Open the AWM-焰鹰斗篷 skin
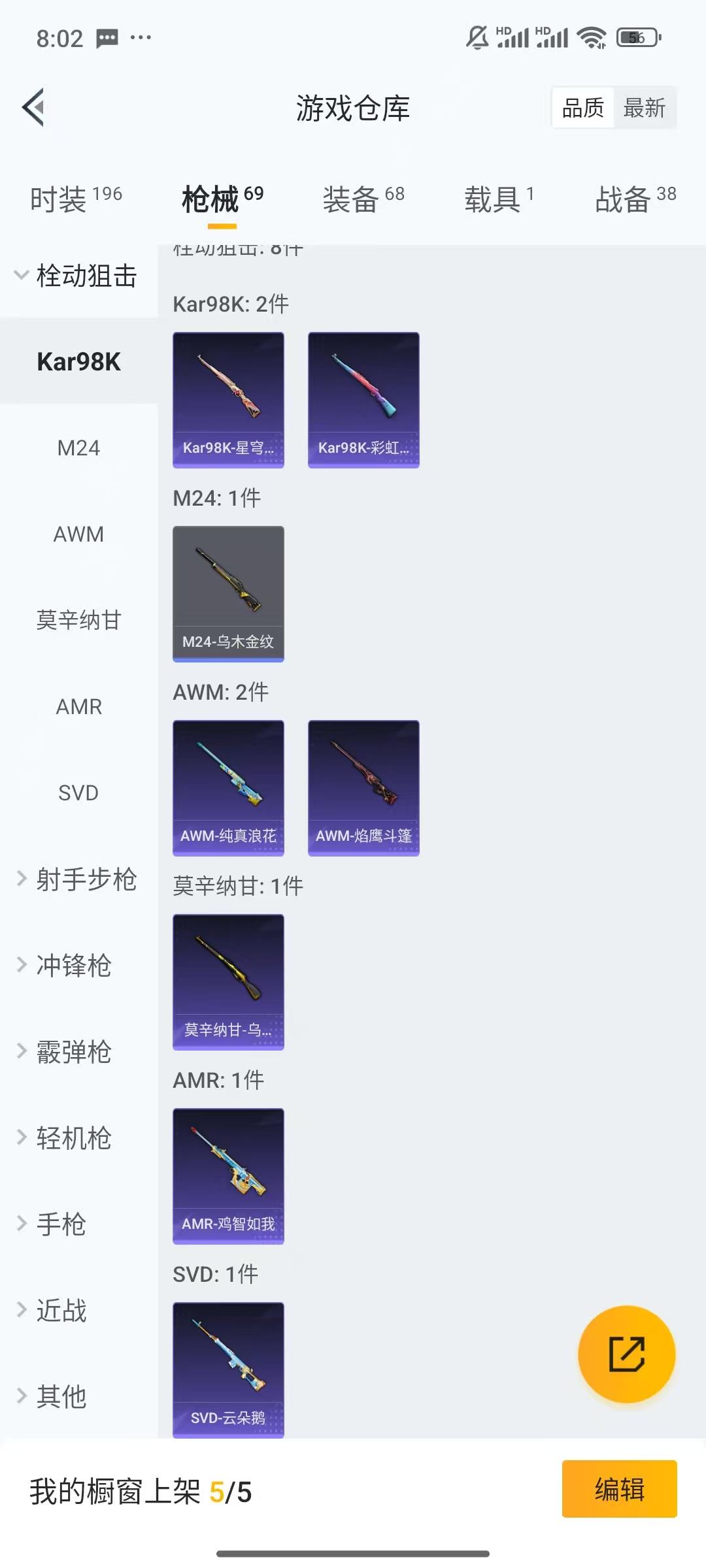Viewport: 706px width, 1568px height. (363, 787)
